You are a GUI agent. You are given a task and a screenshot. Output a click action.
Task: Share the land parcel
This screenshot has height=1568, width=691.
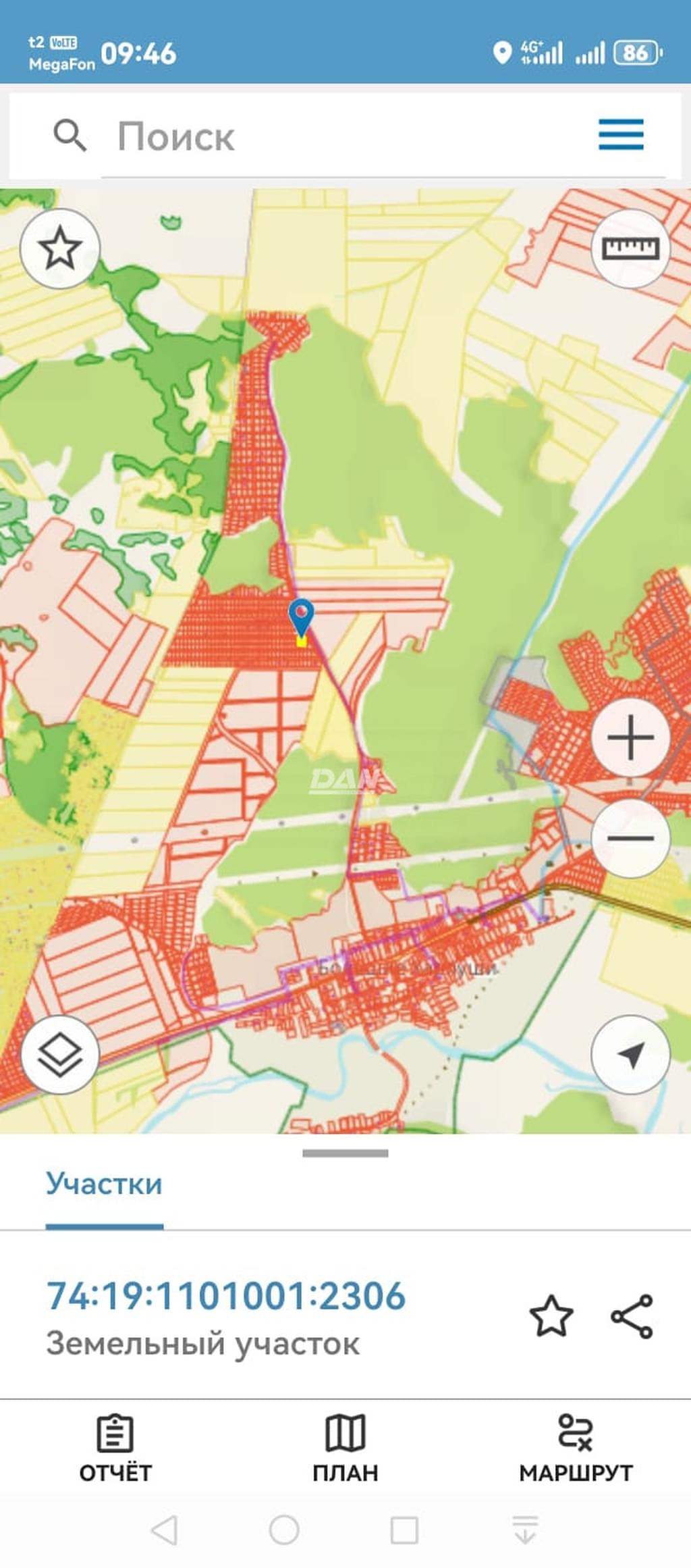632,1315
